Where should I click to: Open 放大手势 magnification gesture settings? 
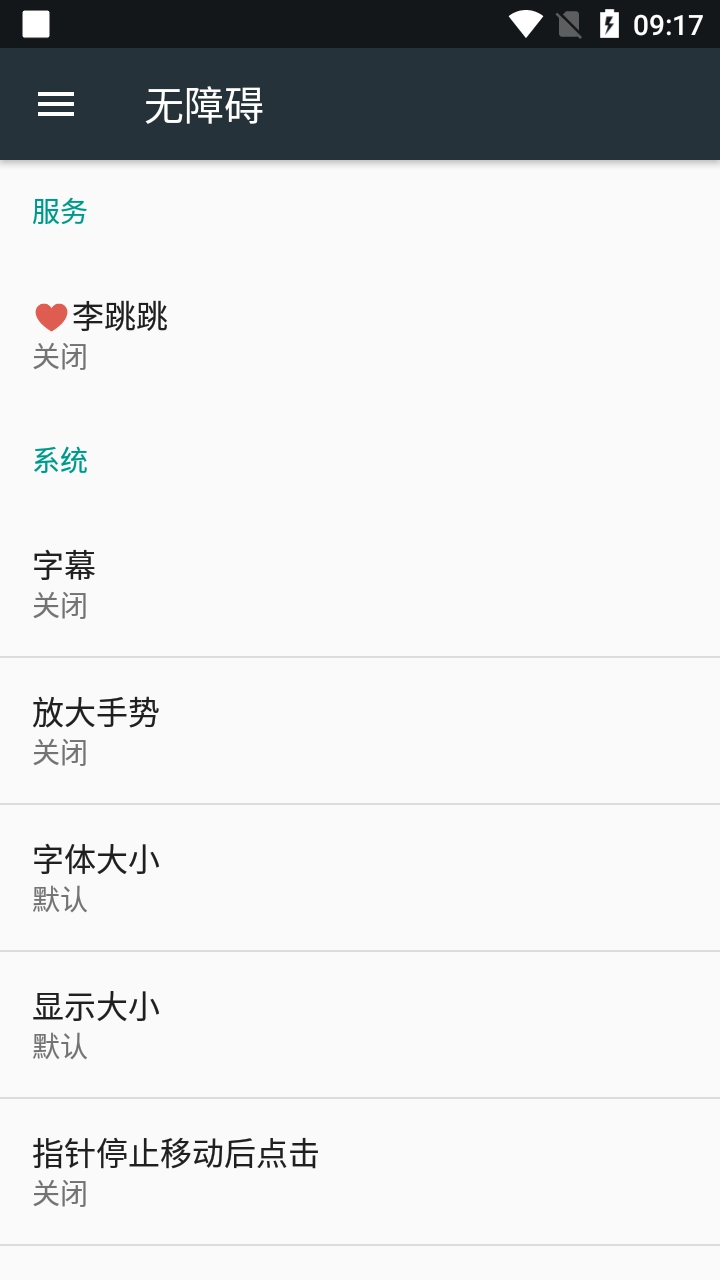(360, 731)
